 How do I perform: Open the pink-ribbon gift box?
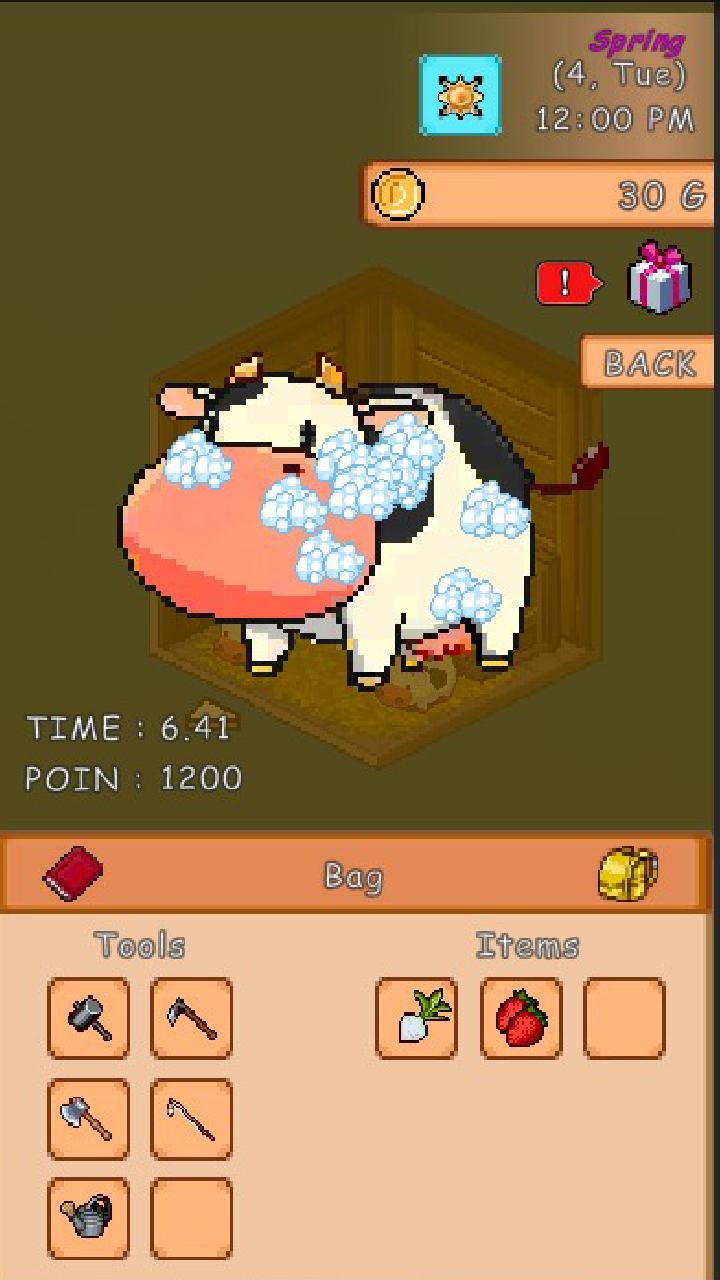pyautogui.click(x=659, y=278)
